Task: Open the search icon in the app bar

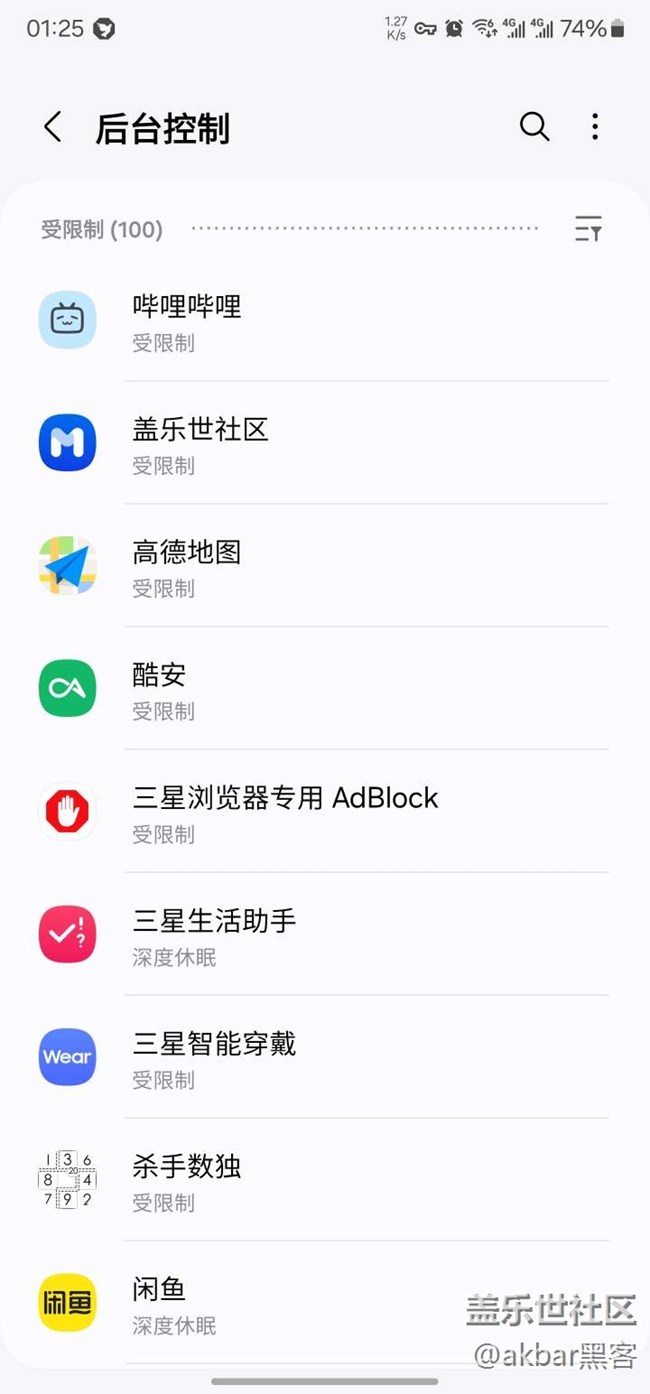Action: 534,127
